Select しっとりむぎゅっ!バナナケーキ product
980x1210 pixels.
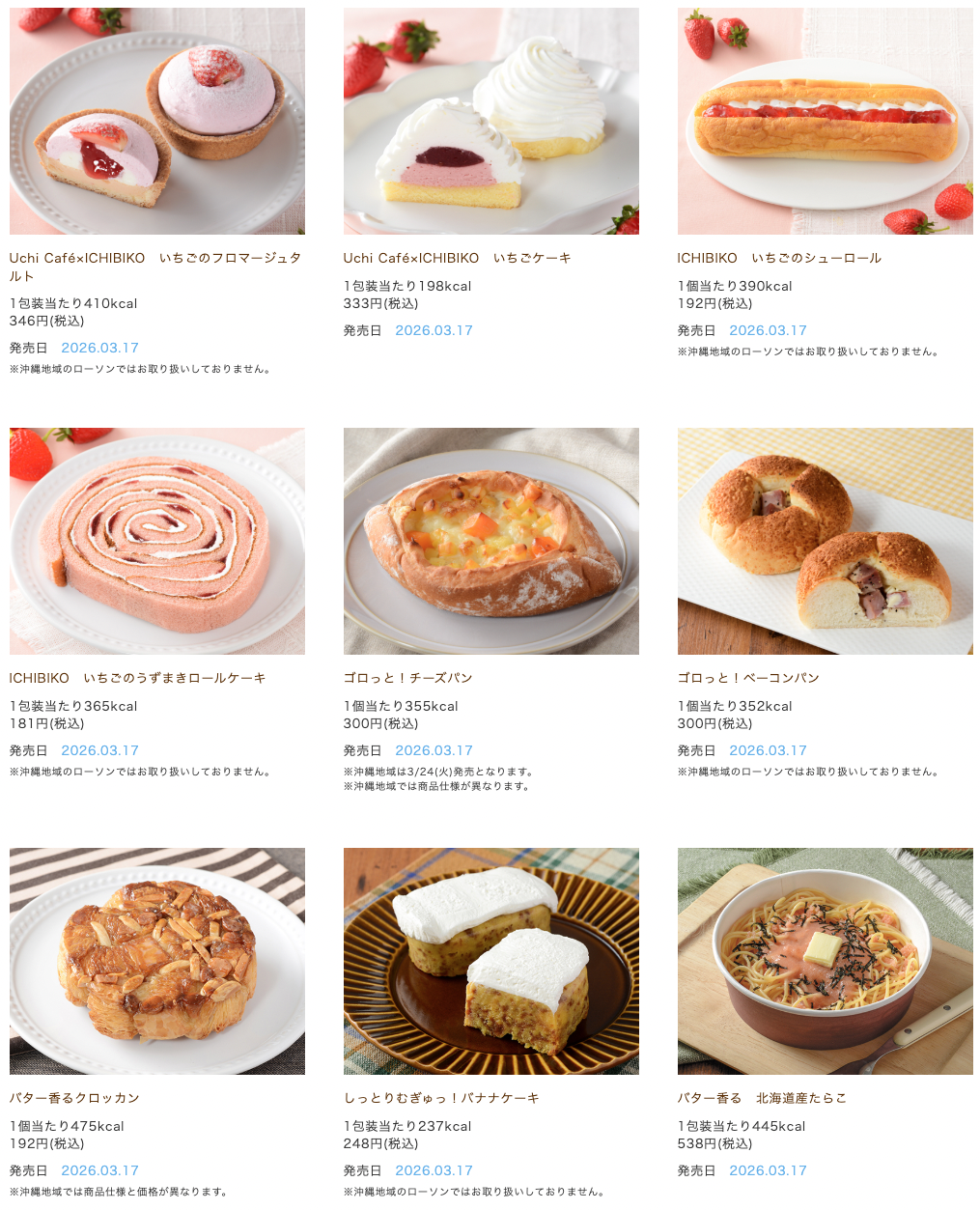point(490,961)
